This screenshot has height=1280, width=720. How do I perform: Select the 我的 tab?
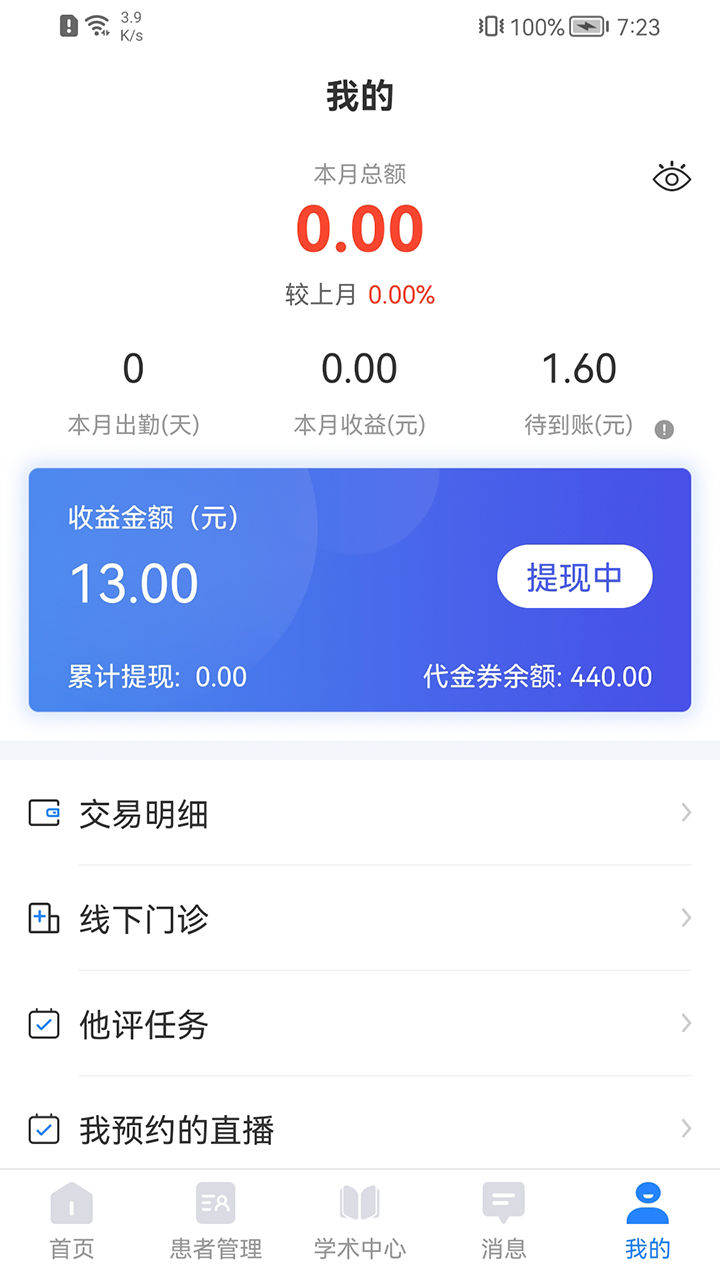tap(648, 1221)
